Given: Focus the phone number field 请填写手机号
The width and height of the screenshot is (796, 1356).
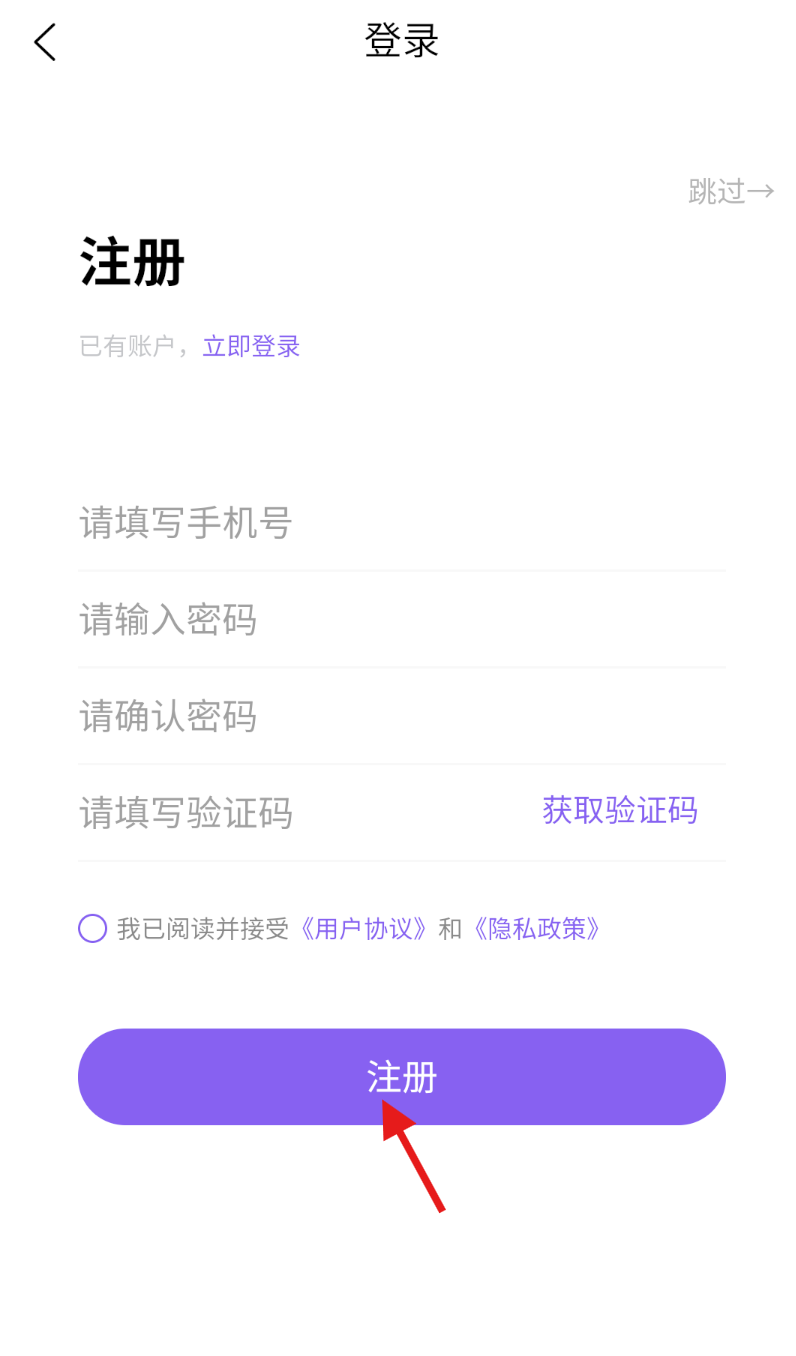Looking at the screenshot, I should pyautogui.click(x=400, y=523).
